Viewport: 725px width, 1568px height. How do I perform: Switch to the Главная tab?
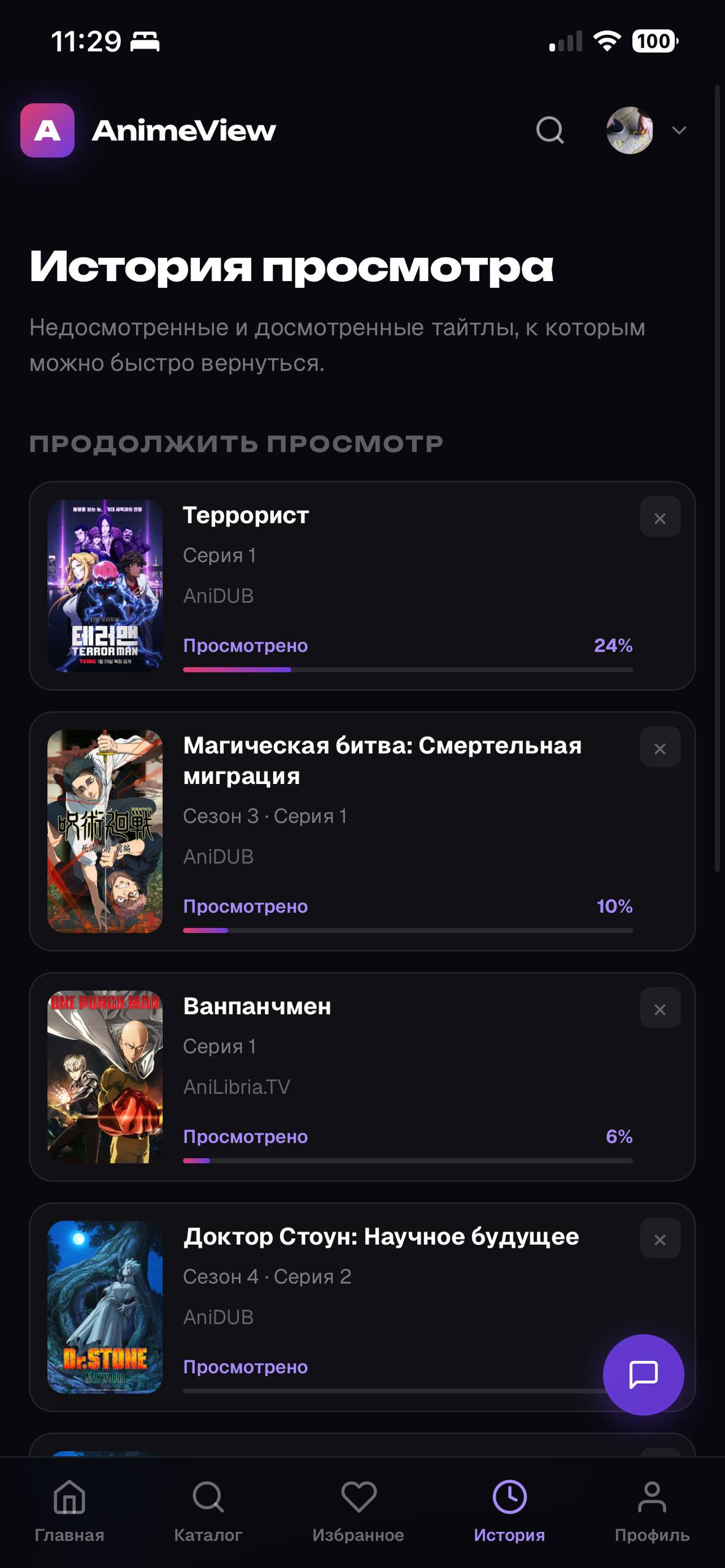point(69,1512)
